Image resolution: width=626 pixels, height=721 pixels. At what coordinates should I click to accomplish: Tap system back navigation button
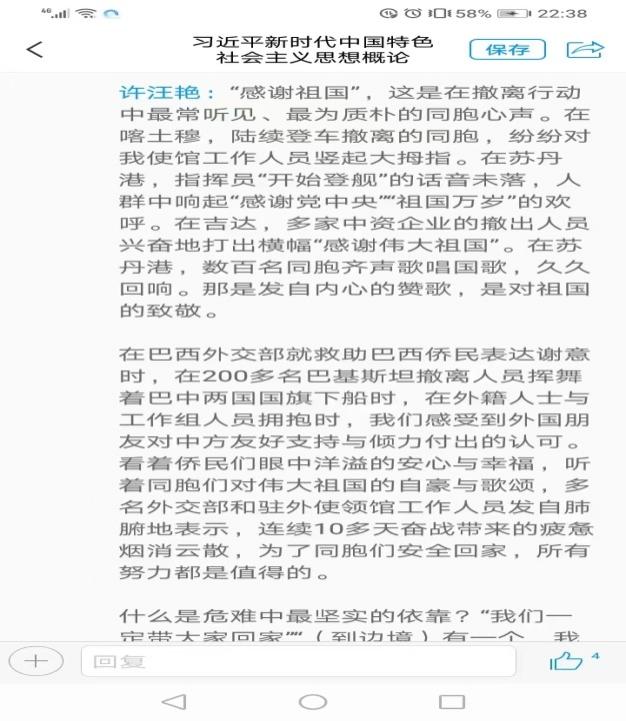[173, 701]
